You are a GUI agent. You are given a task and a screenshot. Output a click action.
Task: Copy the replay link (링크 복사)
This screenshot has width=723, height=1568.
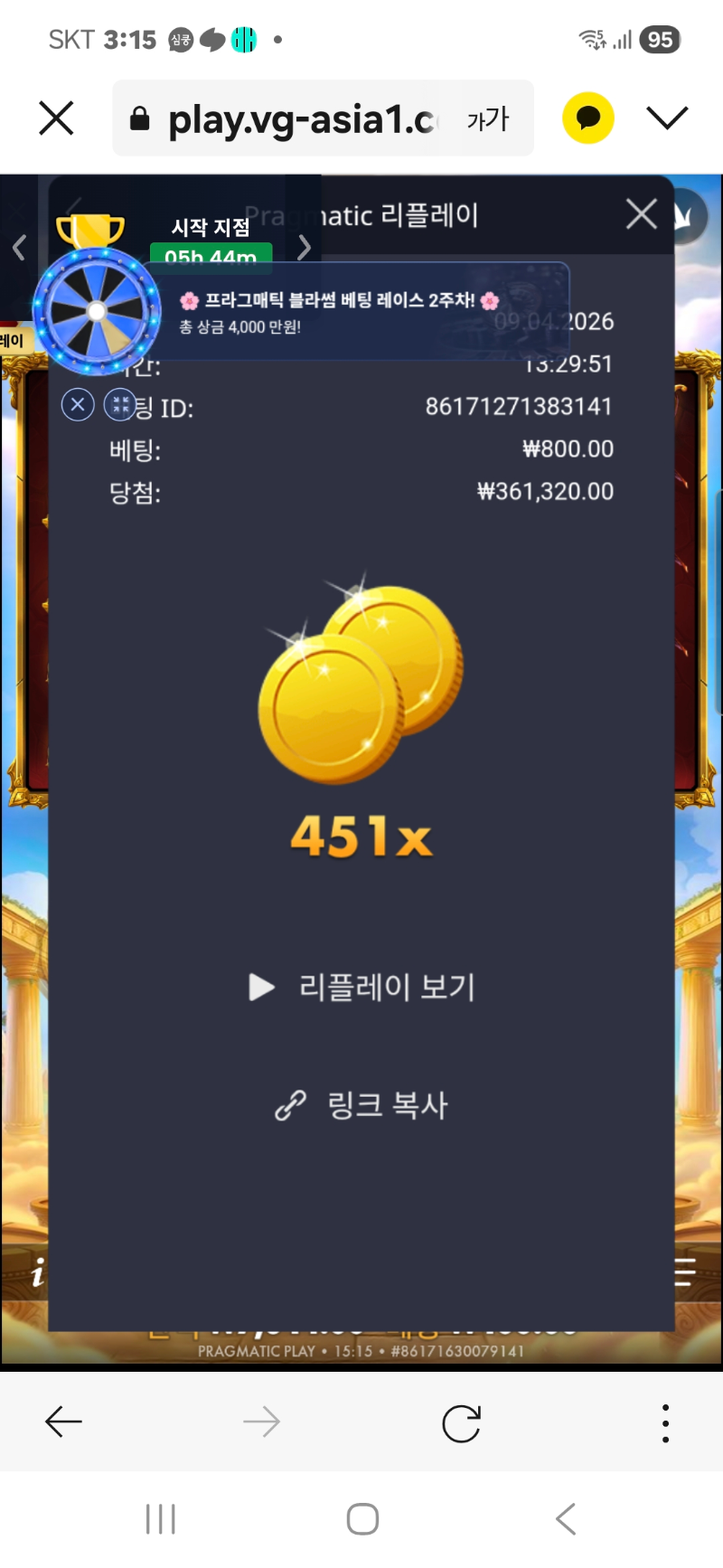361,1105
